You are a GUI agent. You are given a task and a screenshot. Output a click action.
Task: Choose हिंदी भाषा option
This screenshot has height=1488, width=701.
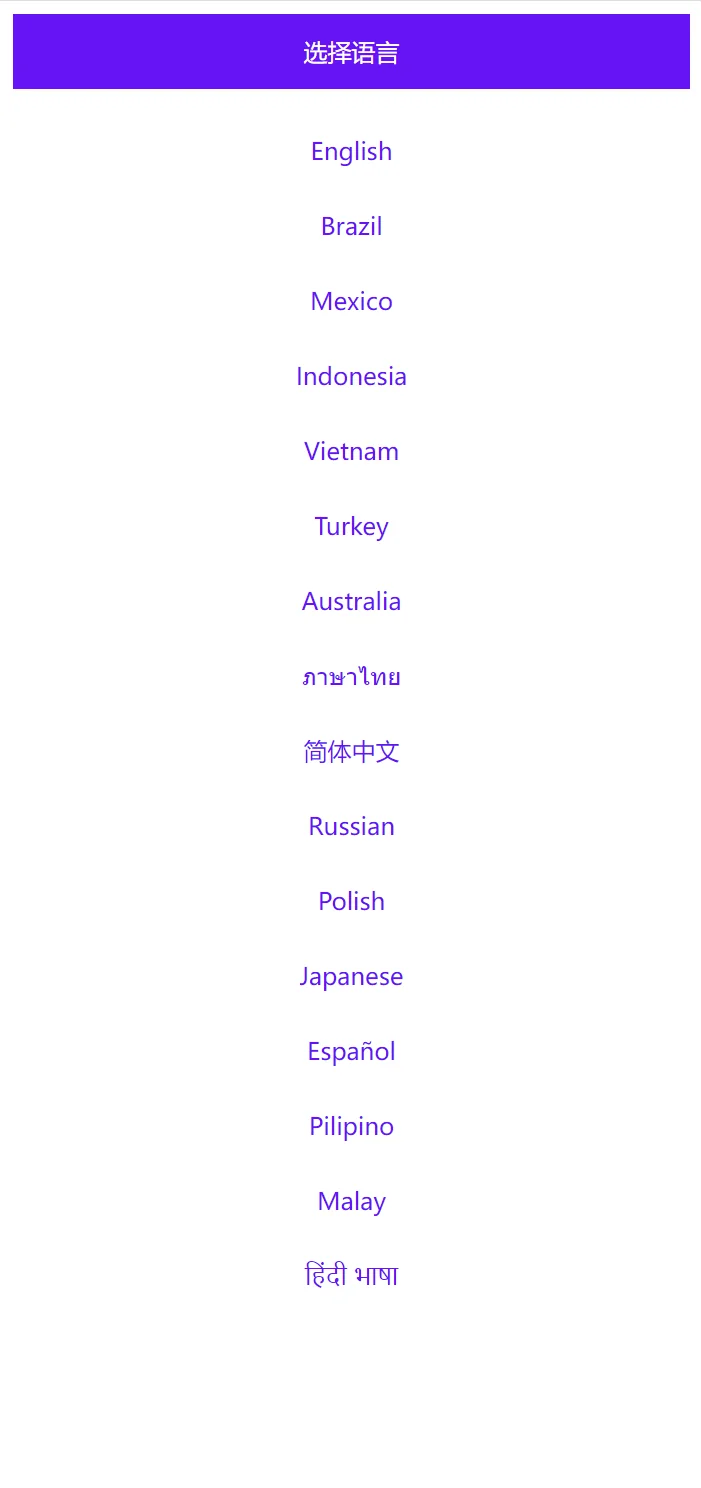(x=351, y=1276)
